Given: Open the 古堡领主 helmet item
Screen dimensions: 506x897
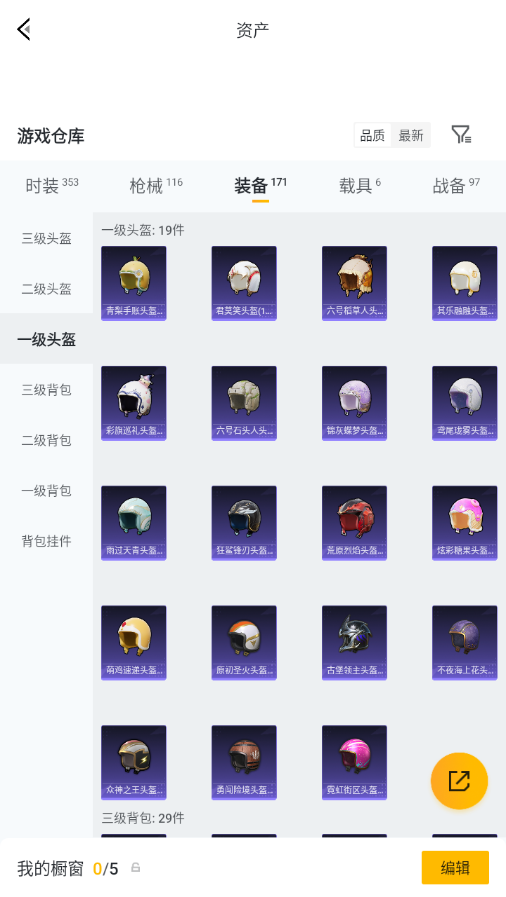Looking at the screenshot, I should click(354, 642).
